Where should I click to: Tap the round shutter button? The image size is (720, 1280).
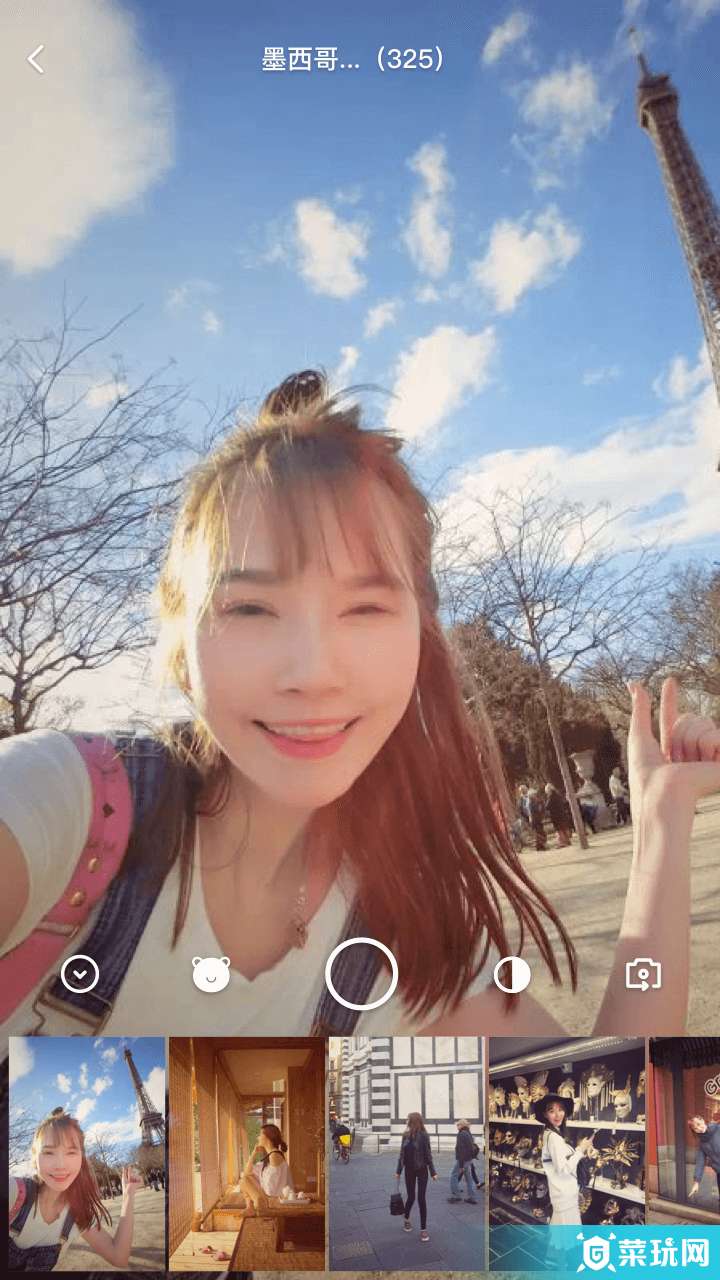click(361, 974)
